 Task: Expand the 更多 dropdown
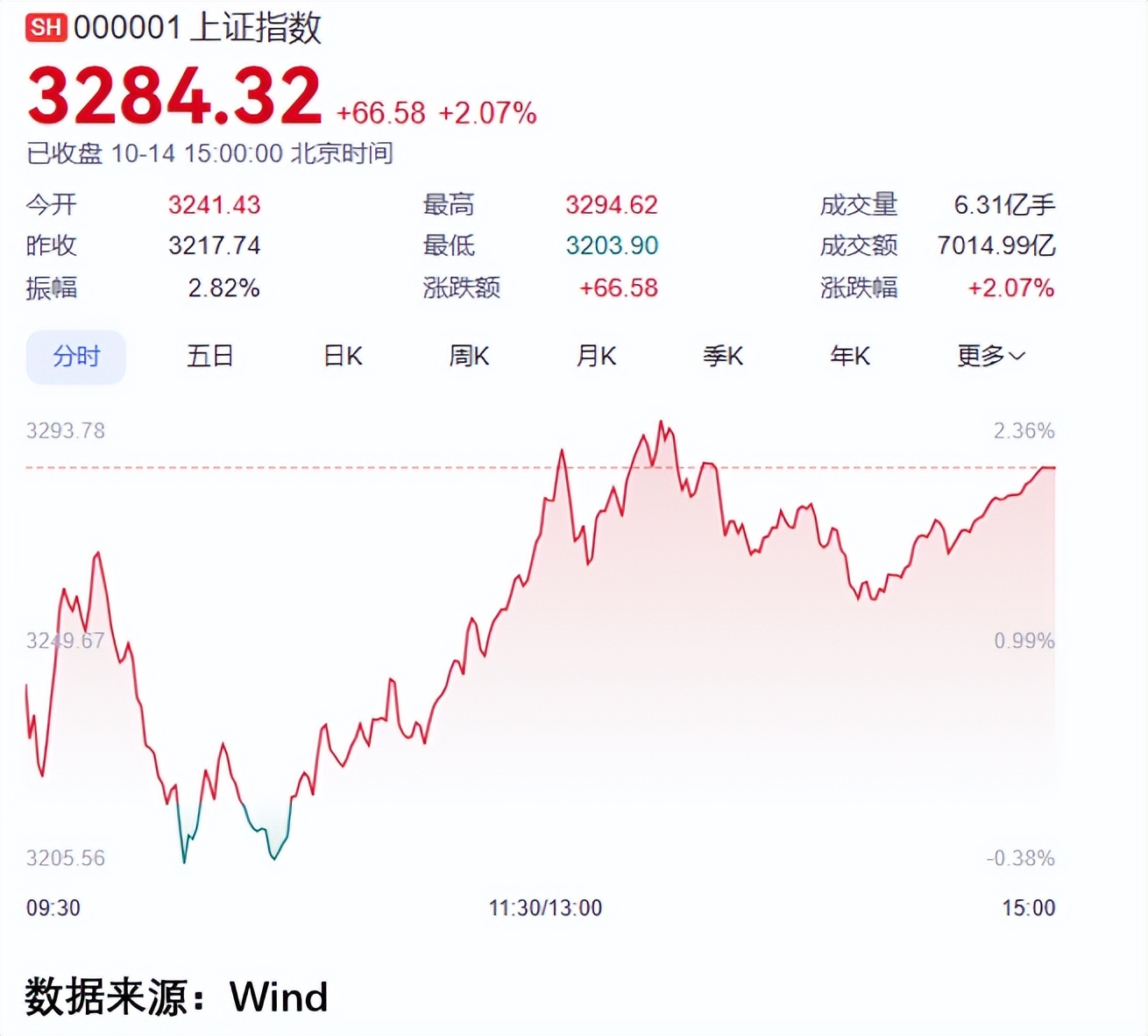990,357
